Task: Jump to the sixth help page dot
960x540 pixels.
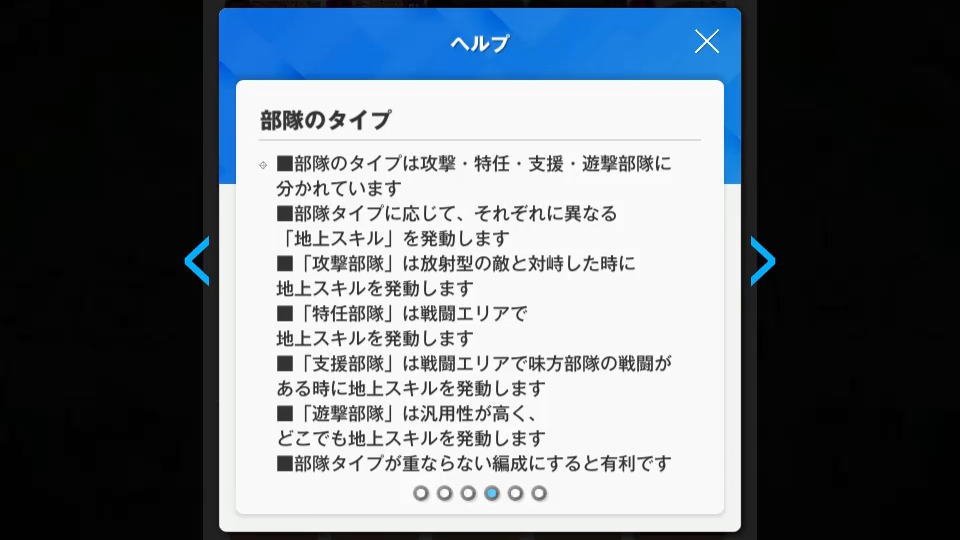Action: coord(539,493)
